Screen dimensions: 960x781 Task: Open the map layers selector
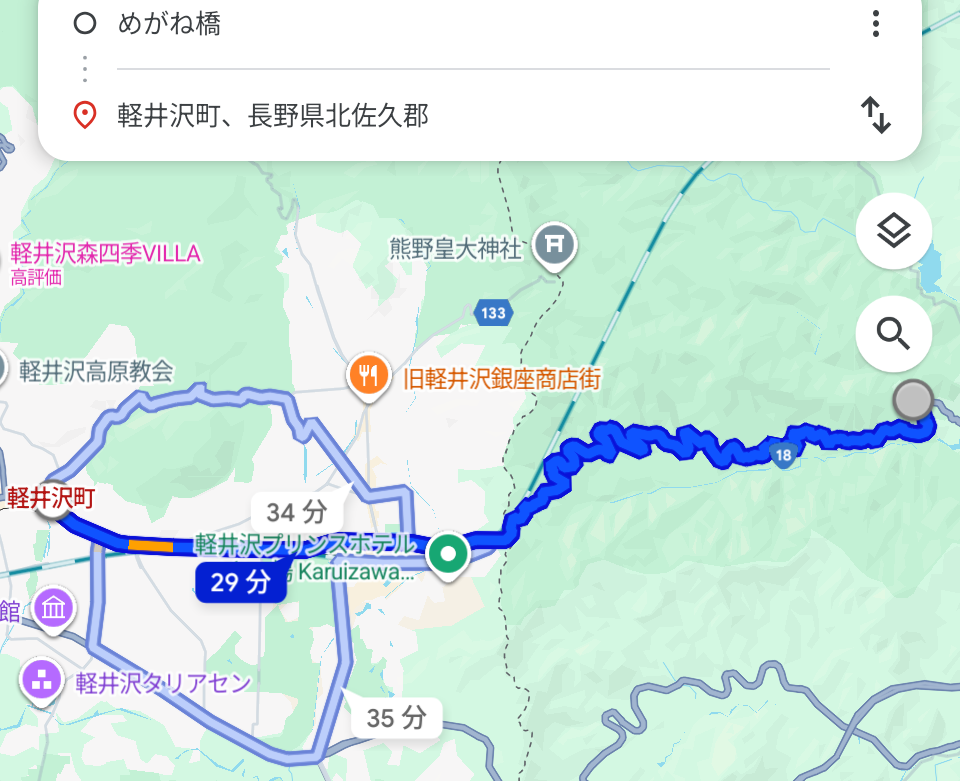coord(894,232)
